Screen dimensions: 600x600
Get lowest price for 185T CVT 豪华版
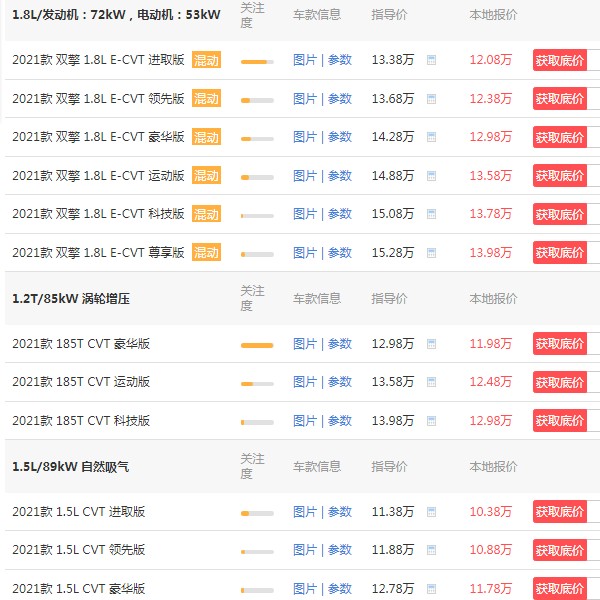tap(560, 344)
